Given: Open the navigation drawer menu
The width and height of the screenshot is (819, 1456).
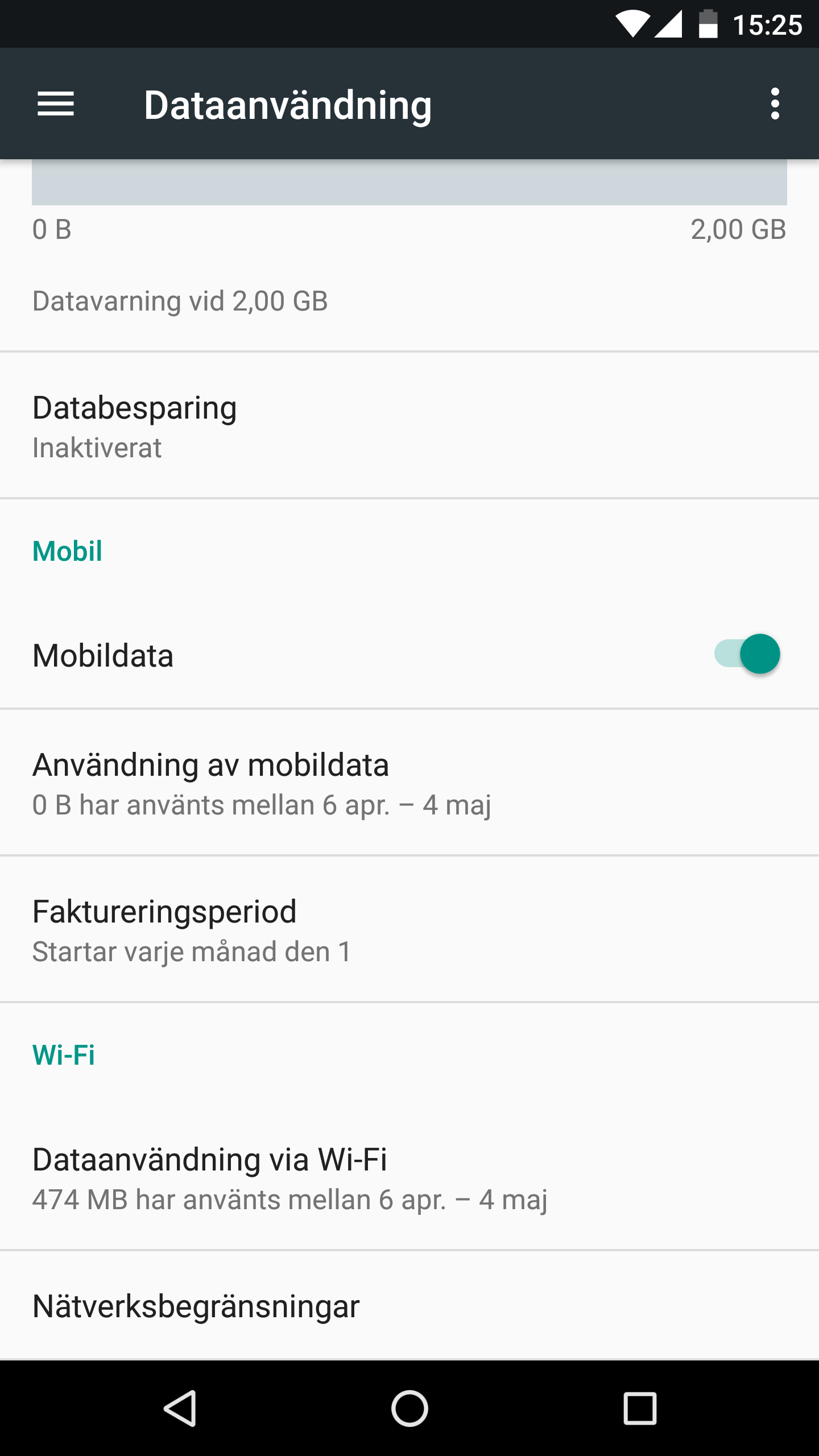Looking at the screenshot, I should pos(56,104).
